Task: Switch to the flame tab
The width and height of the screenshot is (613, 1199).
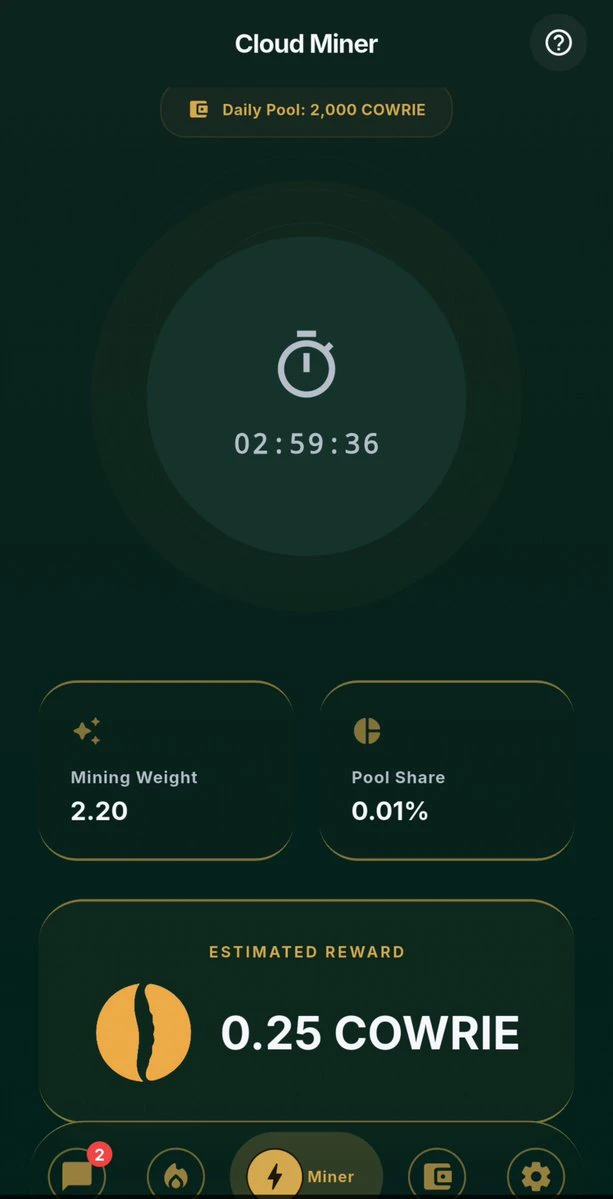Action: tap(176, 1175)
